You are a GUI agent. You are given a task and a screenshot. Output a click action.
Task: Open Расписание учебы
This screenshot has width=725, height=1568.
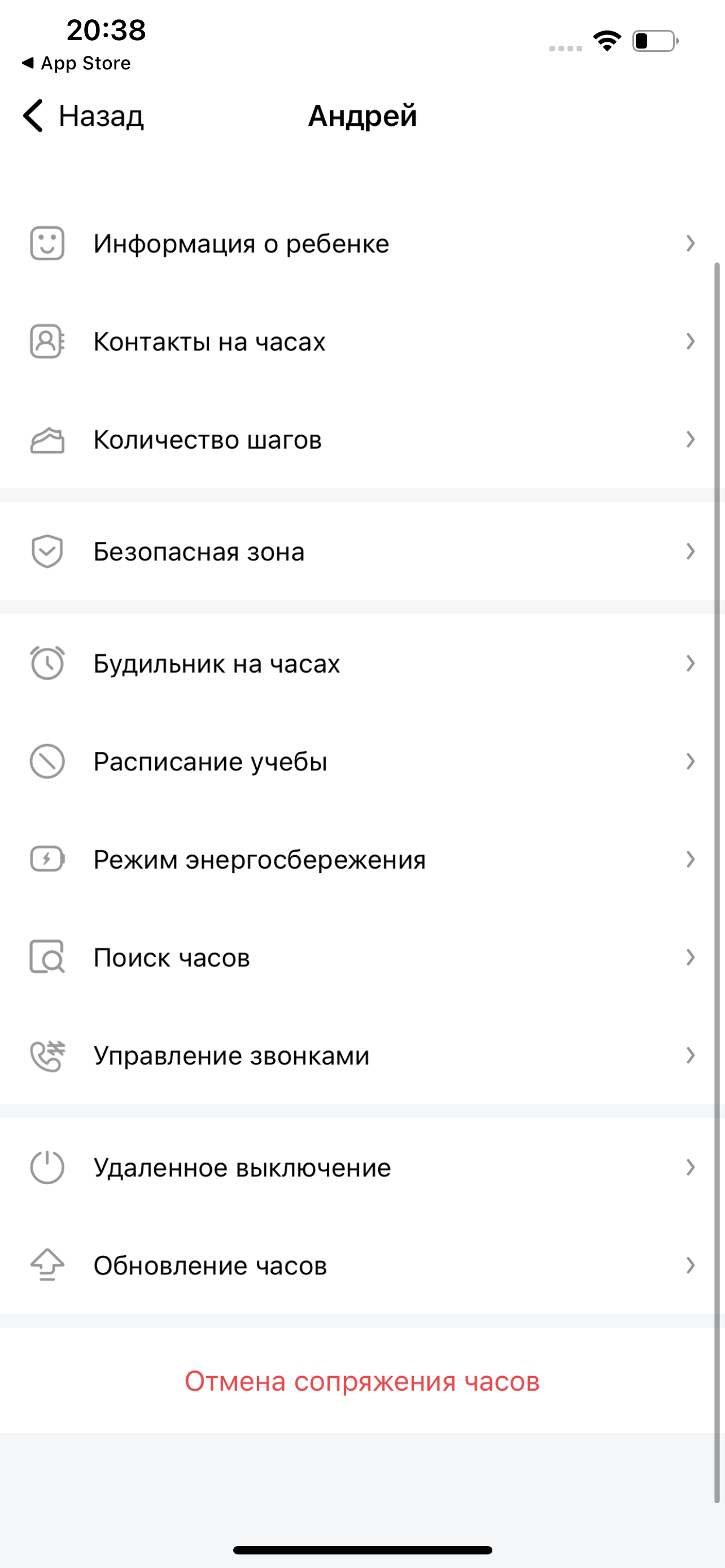362,761
